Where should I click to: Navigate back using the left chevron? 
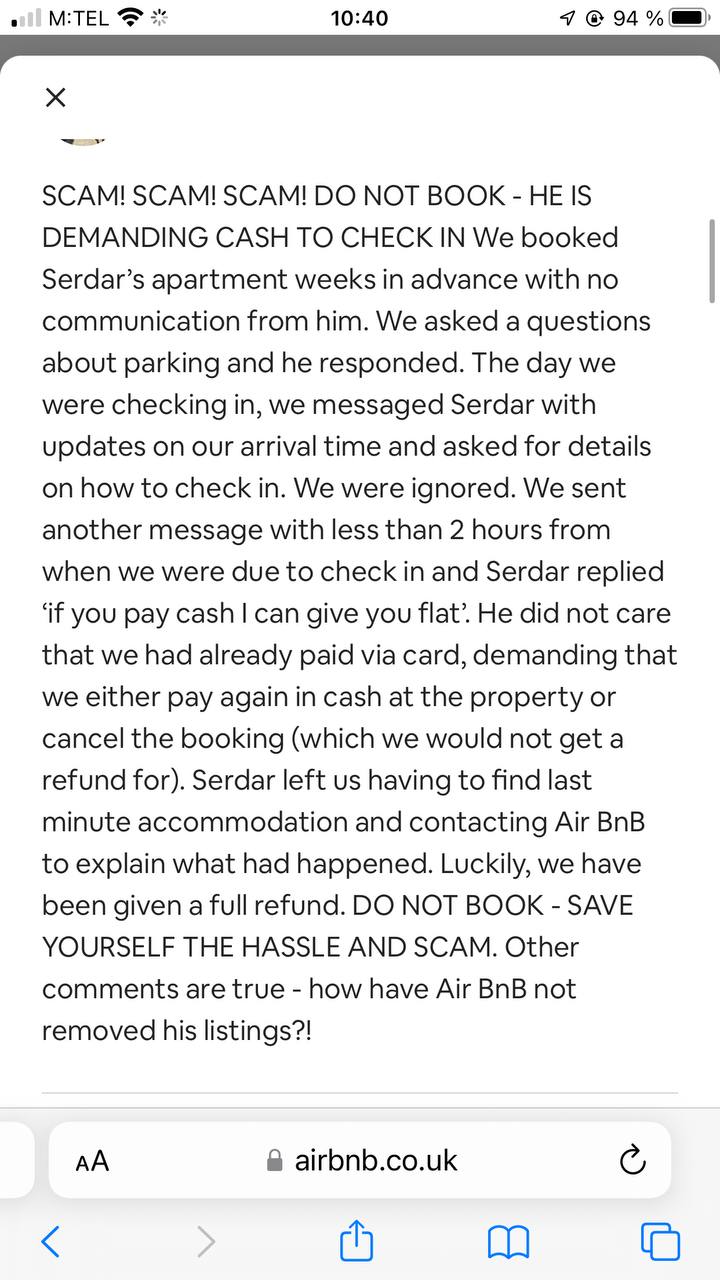pos(52,1241)
